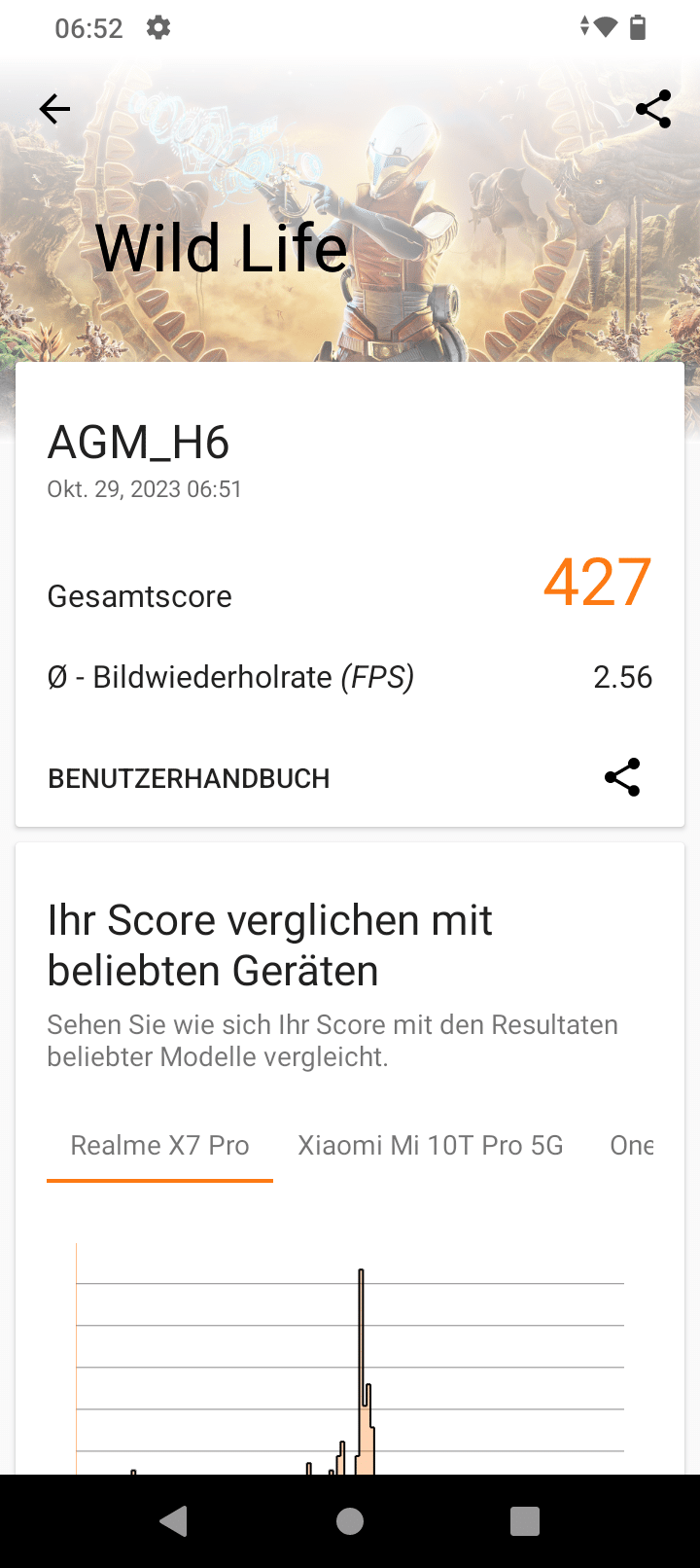Share via the top-right share icon

pos(653,109)
